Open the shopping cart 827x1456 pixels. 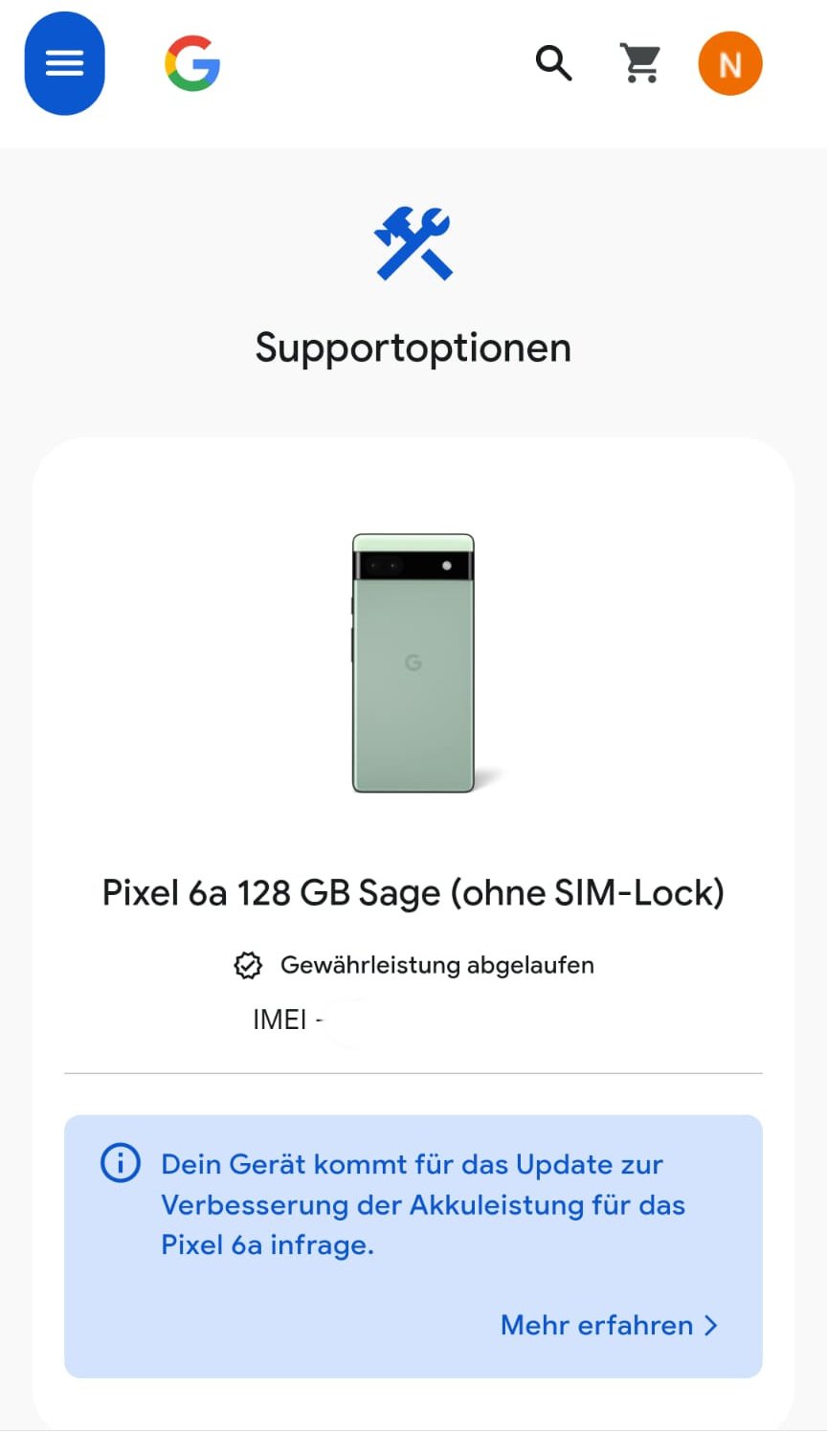pyautogui.click(x=640, y=64)
